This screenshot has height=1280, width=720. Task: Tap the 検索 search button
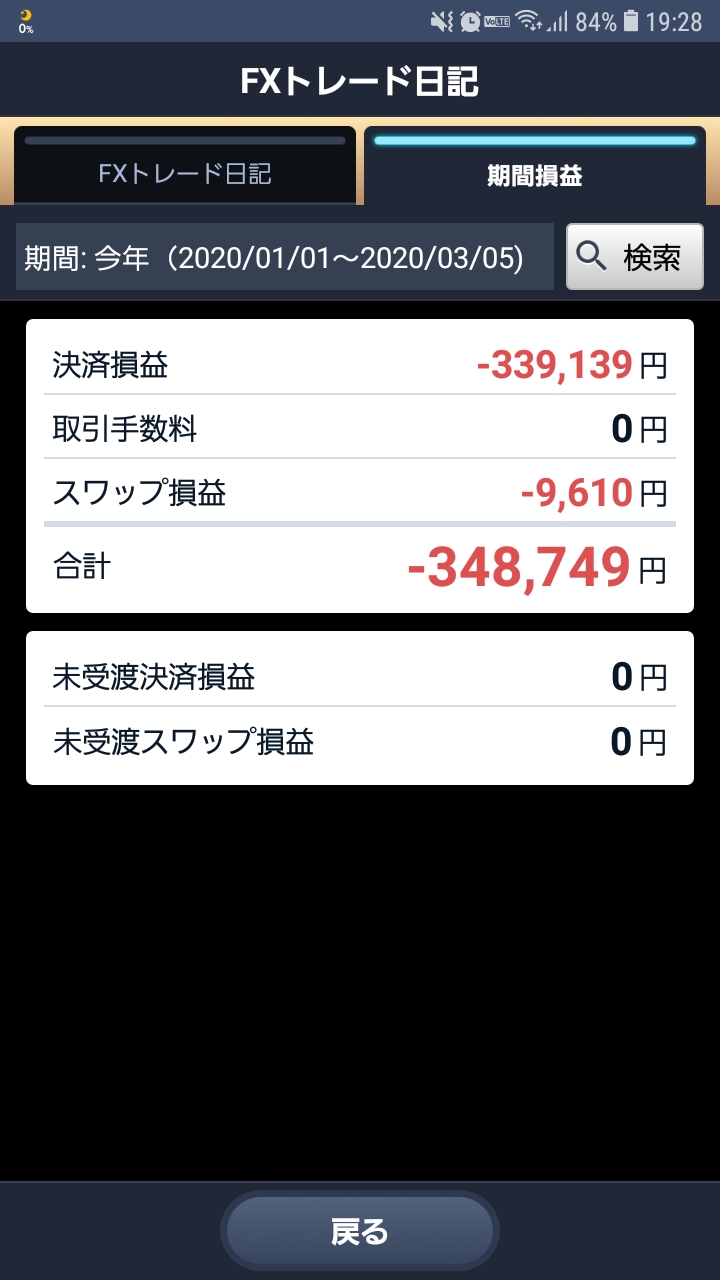coord(635,257)
